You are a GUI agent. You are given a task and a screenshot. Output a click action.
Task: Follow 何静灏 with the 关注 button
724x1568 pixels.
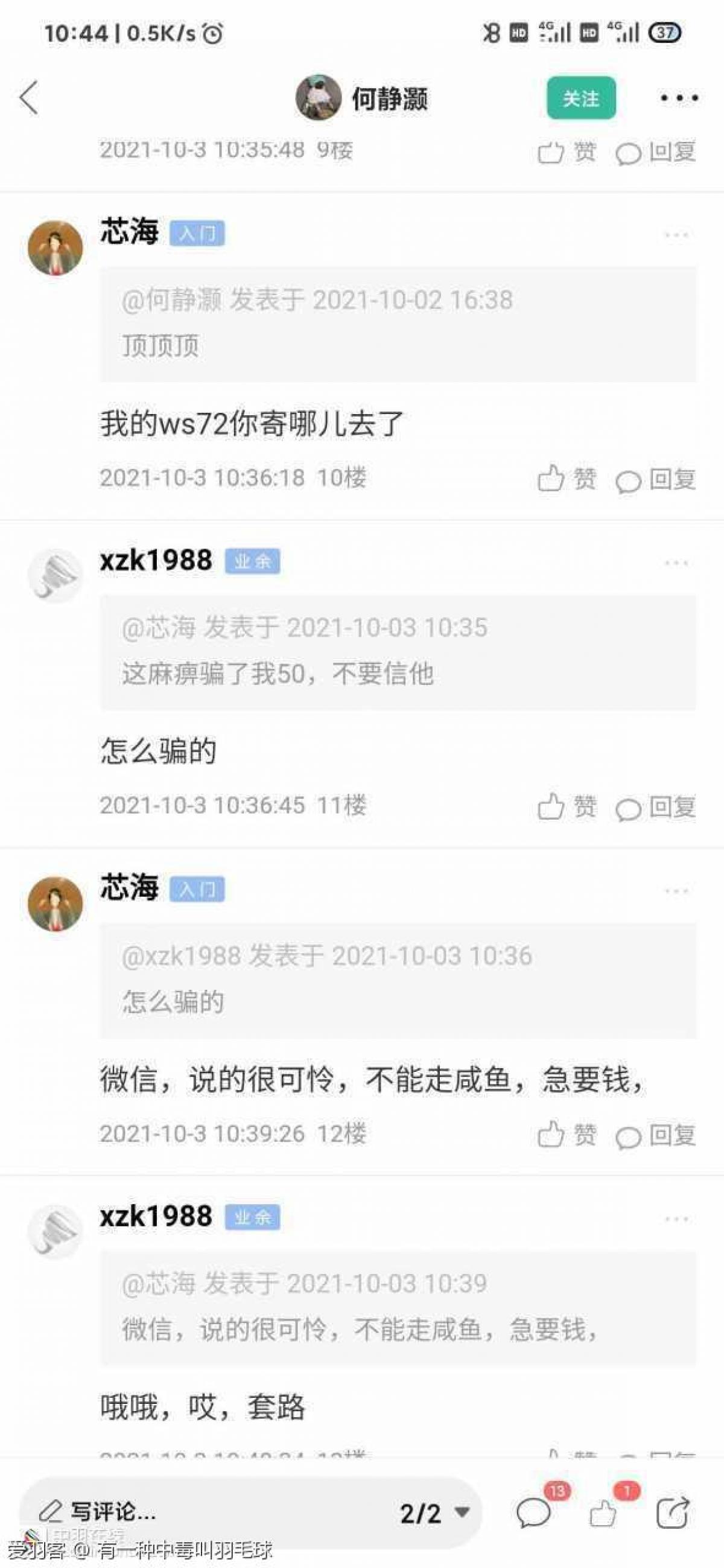(x=580, y=98)
